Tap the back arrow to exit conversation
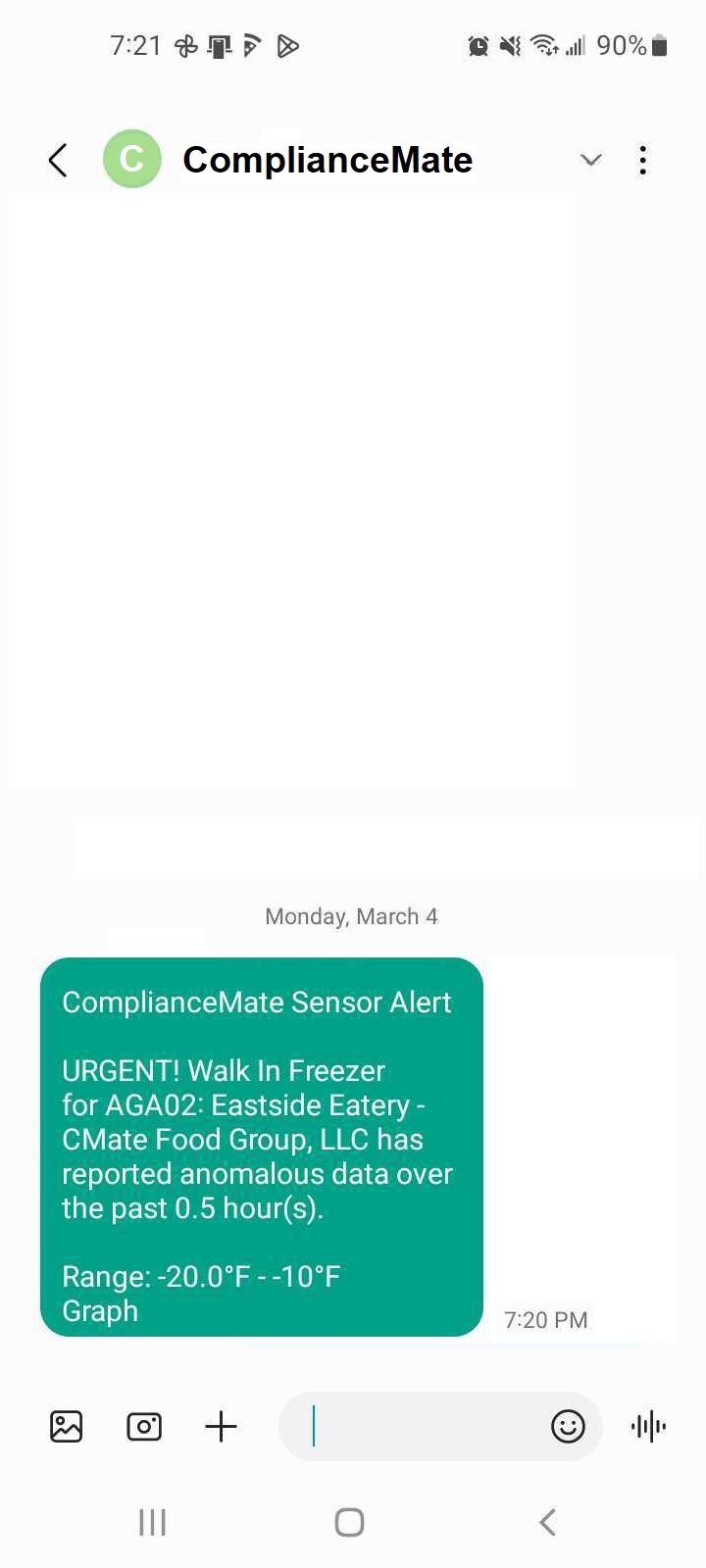Screen dimensions: 706x1568 (57, 159)
